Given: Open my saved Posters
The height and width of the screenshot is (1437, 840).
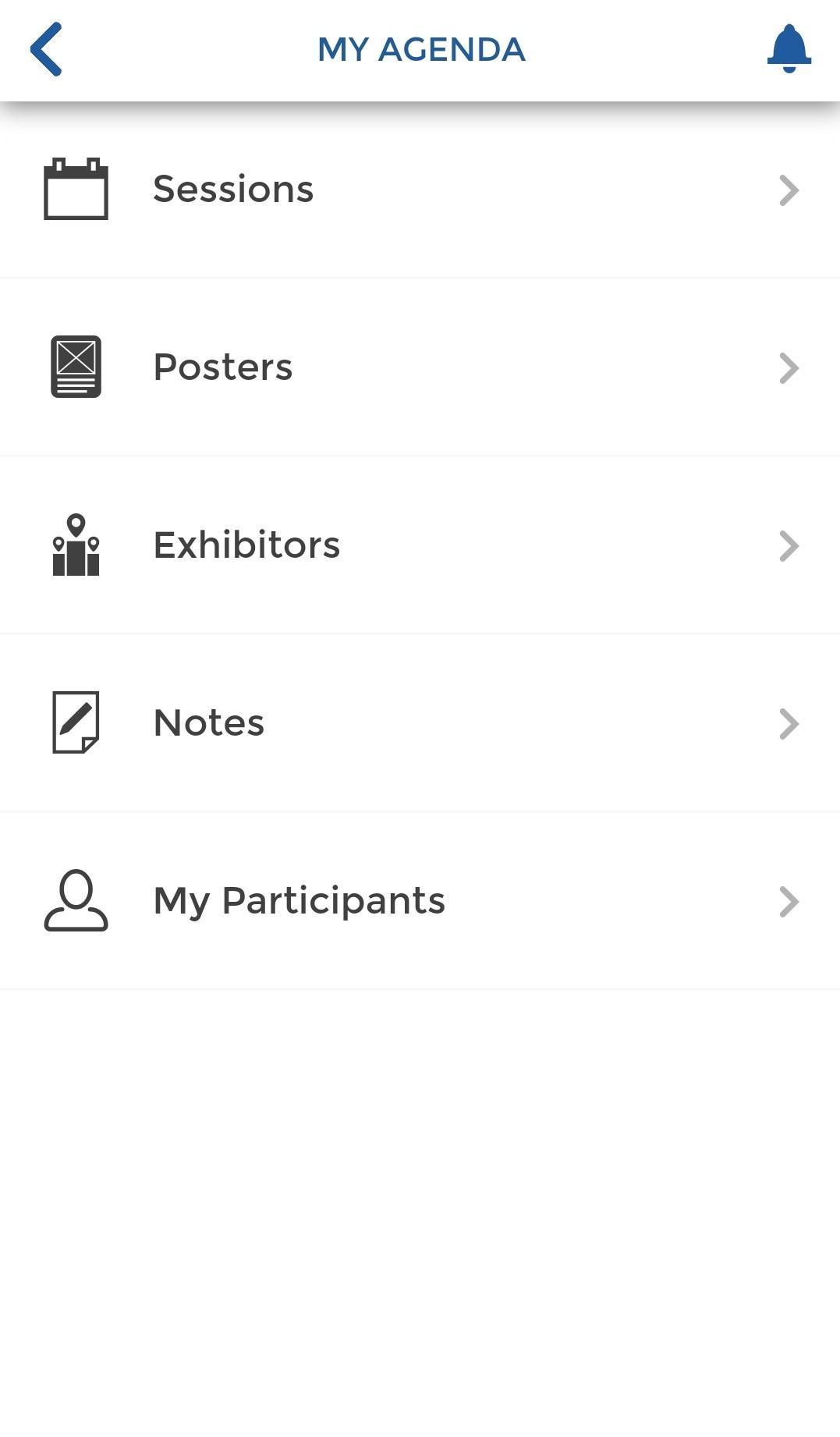Looking at the screenshot, I should (x=420, y=367).
